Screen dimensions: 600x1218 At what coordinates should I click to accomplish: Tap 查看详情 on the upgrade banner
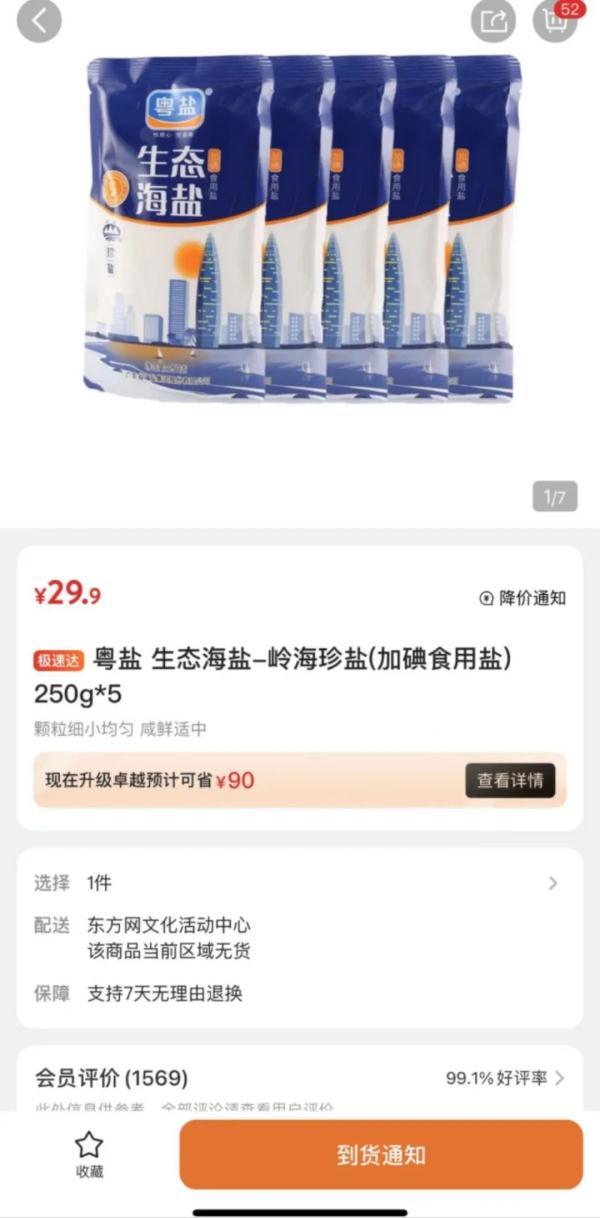click(509, 781)
